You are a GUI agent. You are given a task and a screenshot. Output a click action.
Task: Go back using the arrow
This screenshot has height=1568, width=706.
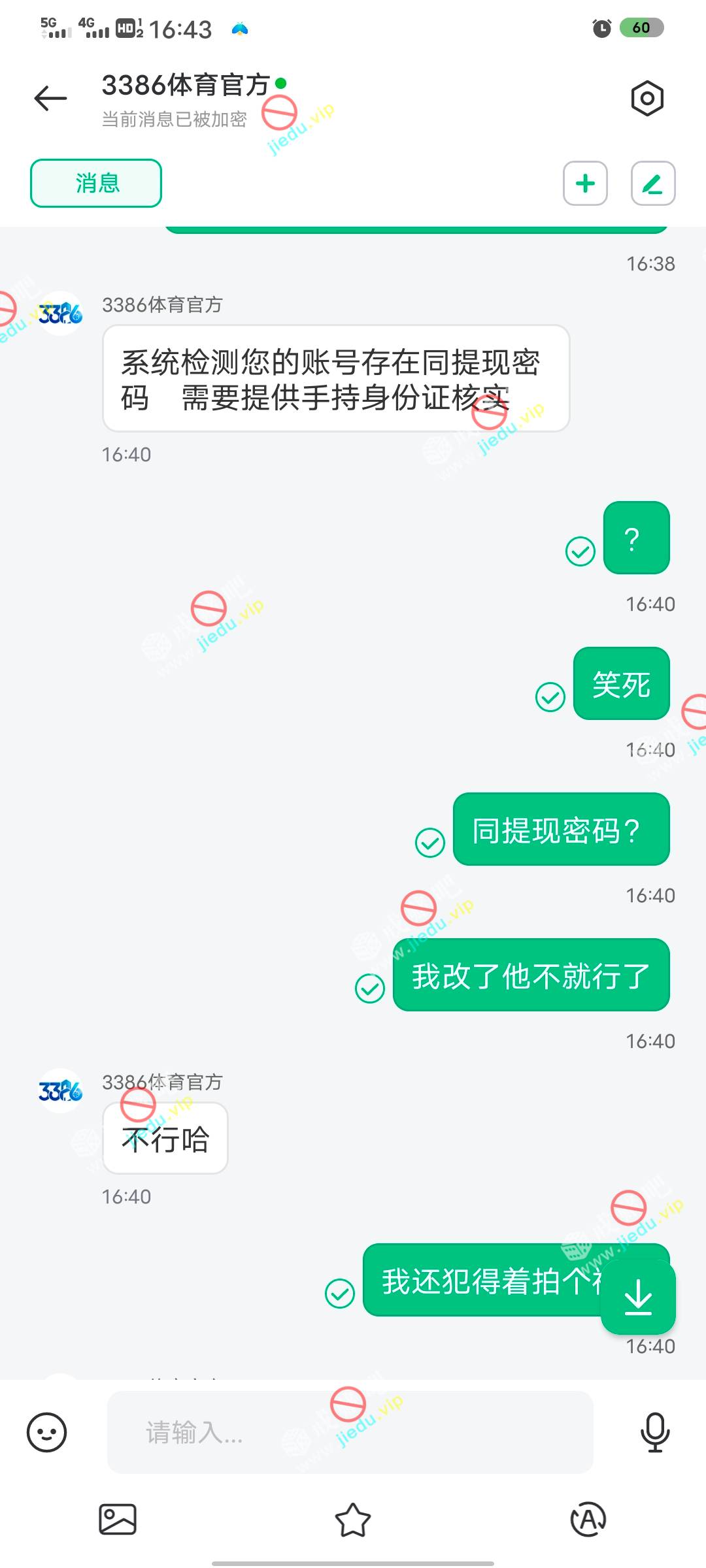click(51, 98)
